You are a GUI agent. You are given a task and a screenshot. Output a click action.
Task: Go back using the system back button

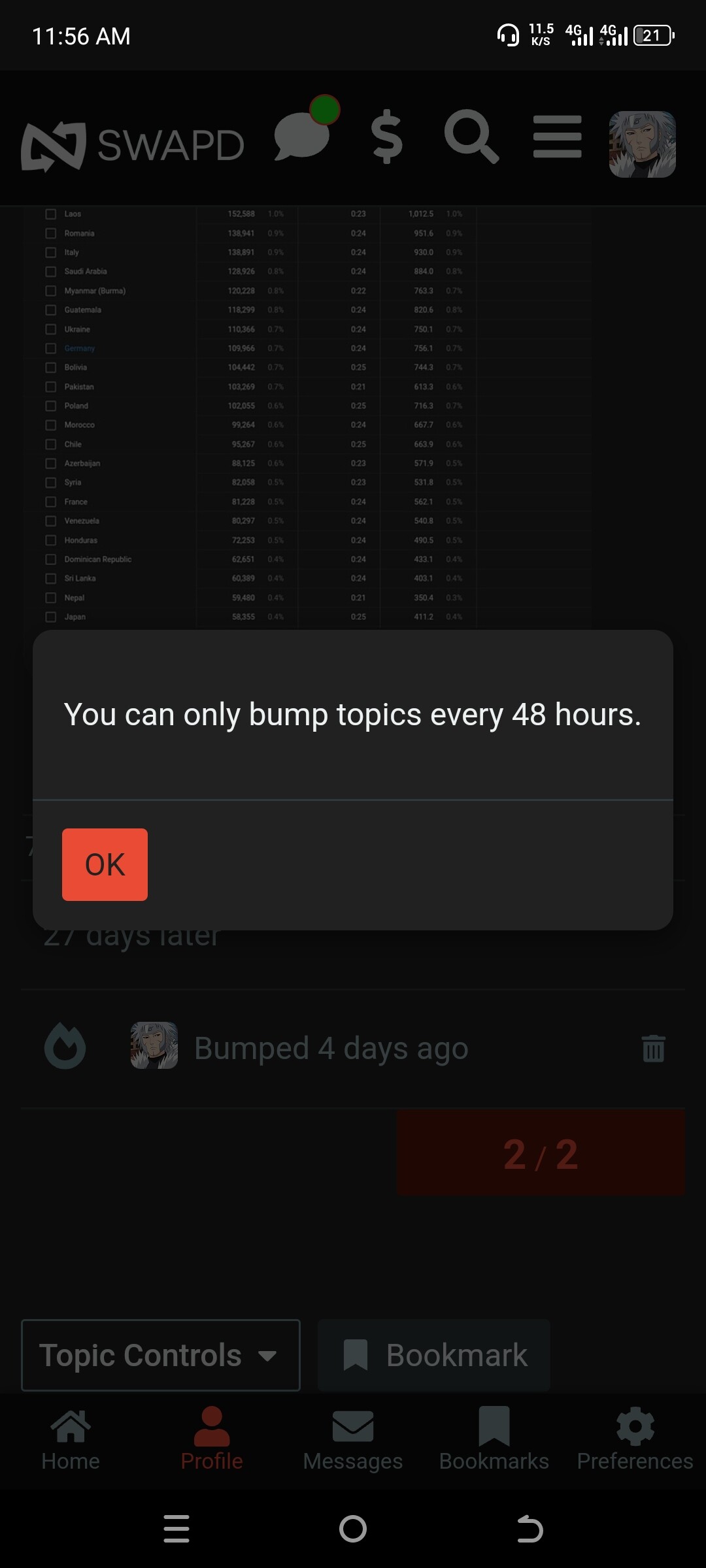(x=529, y=1529)
